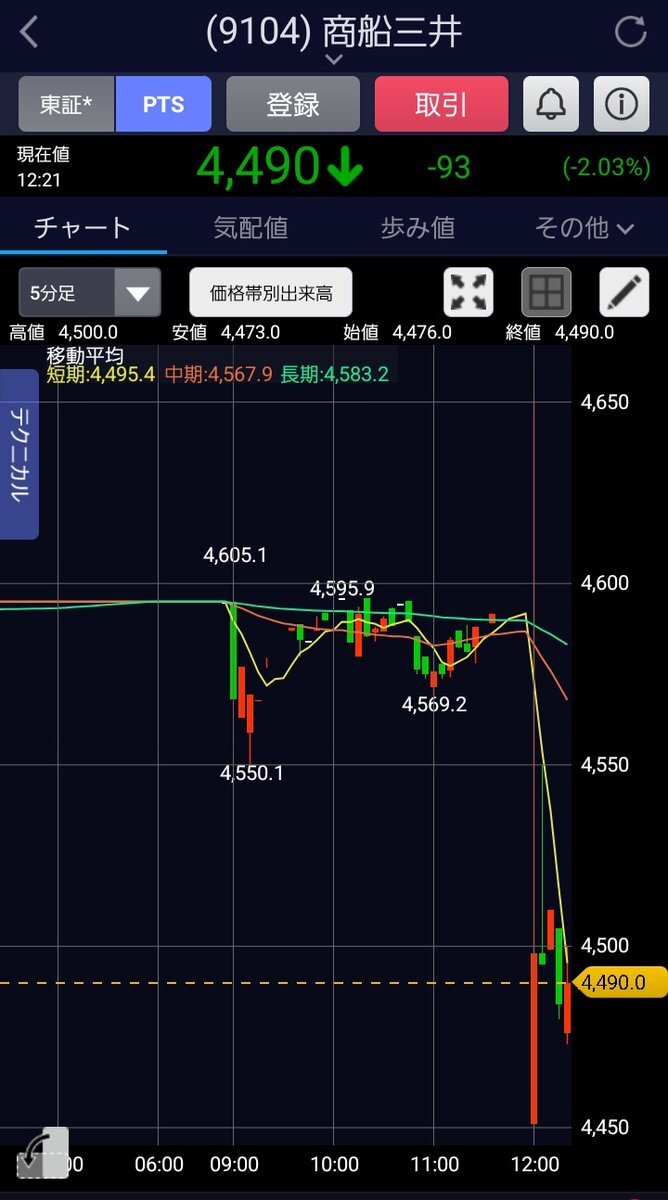
Task: Open the pencil drawing tool
Action: click(x=624, y=293)
